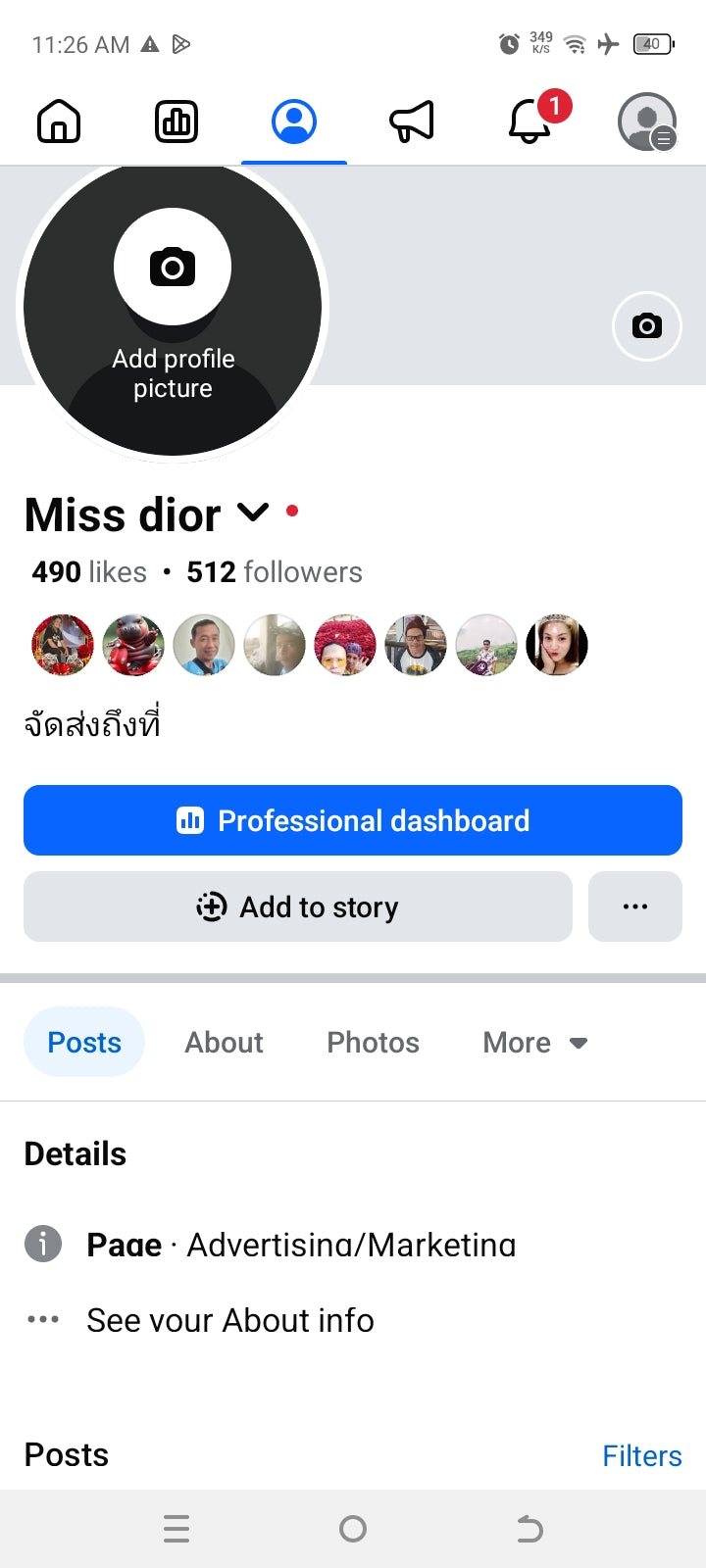Select the Posts tab
The height and width of the screenshot is (1568, 706).
click(84, 1042)
